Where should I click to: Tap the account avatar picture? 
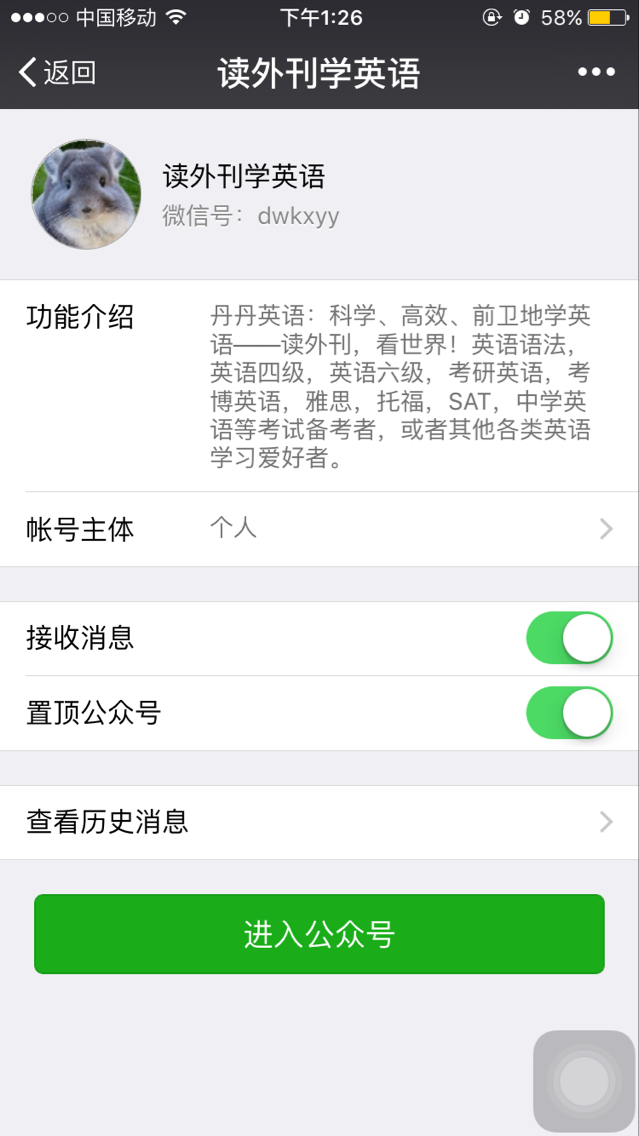click(x=86, y=194)
